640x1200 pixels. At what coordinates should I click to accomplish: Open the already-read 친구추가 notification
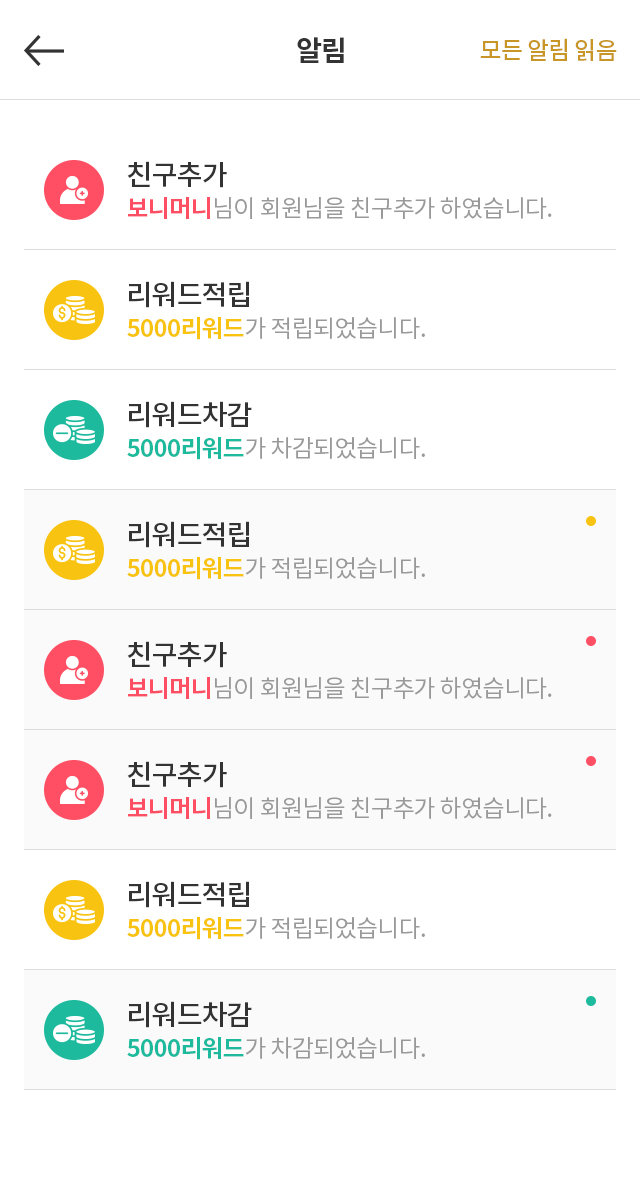320,190
